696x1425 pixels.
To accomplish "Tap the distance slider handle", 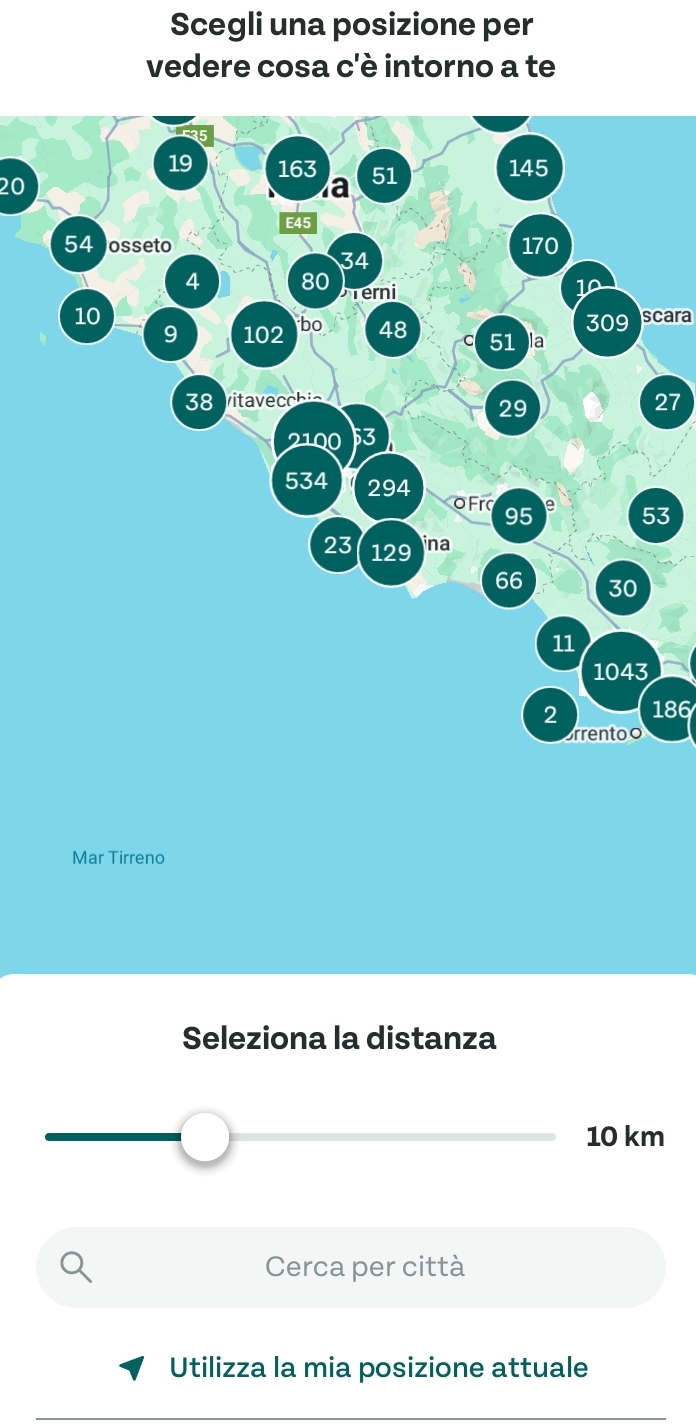I will coord(205,1137).
